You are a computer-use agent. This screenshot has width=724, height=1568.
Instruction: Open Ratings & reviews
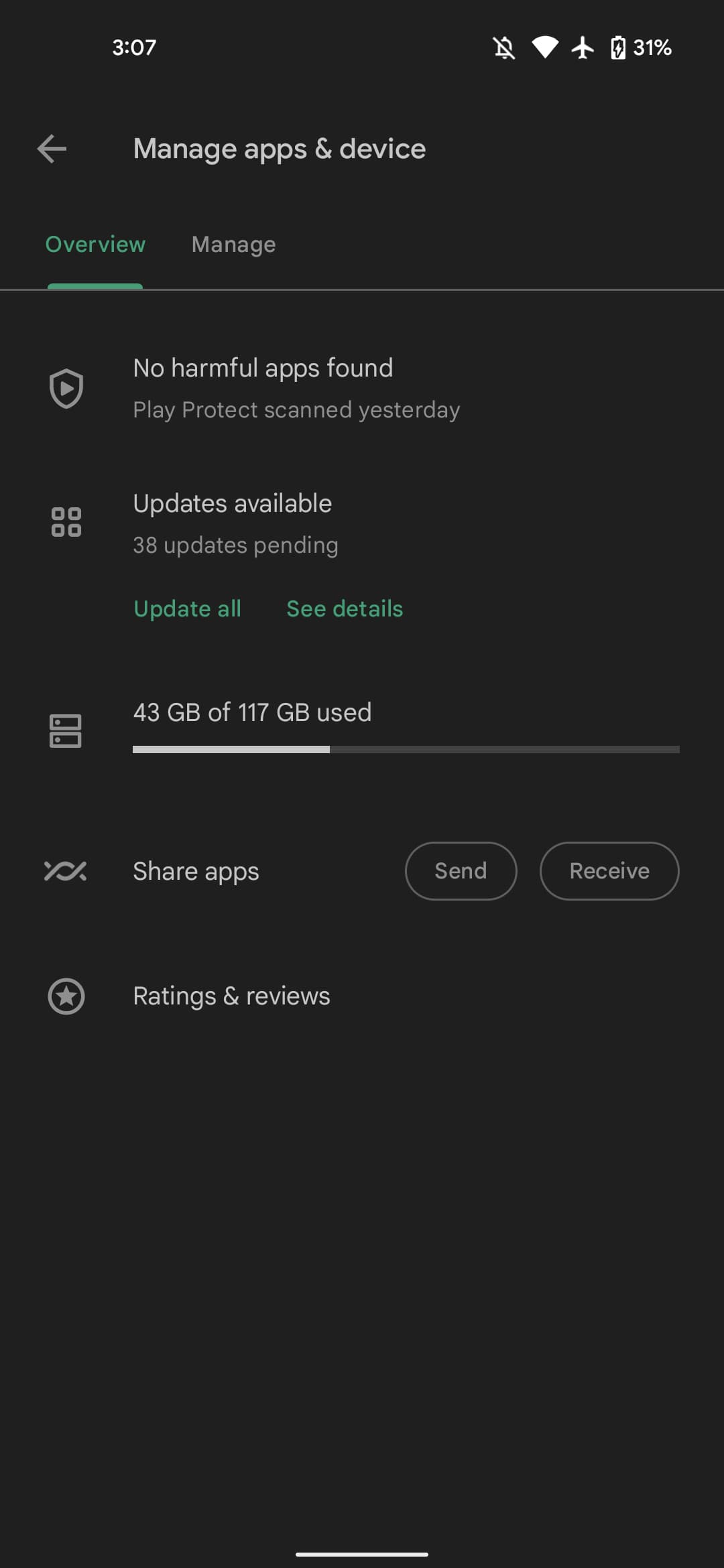[x=231, y=996]
